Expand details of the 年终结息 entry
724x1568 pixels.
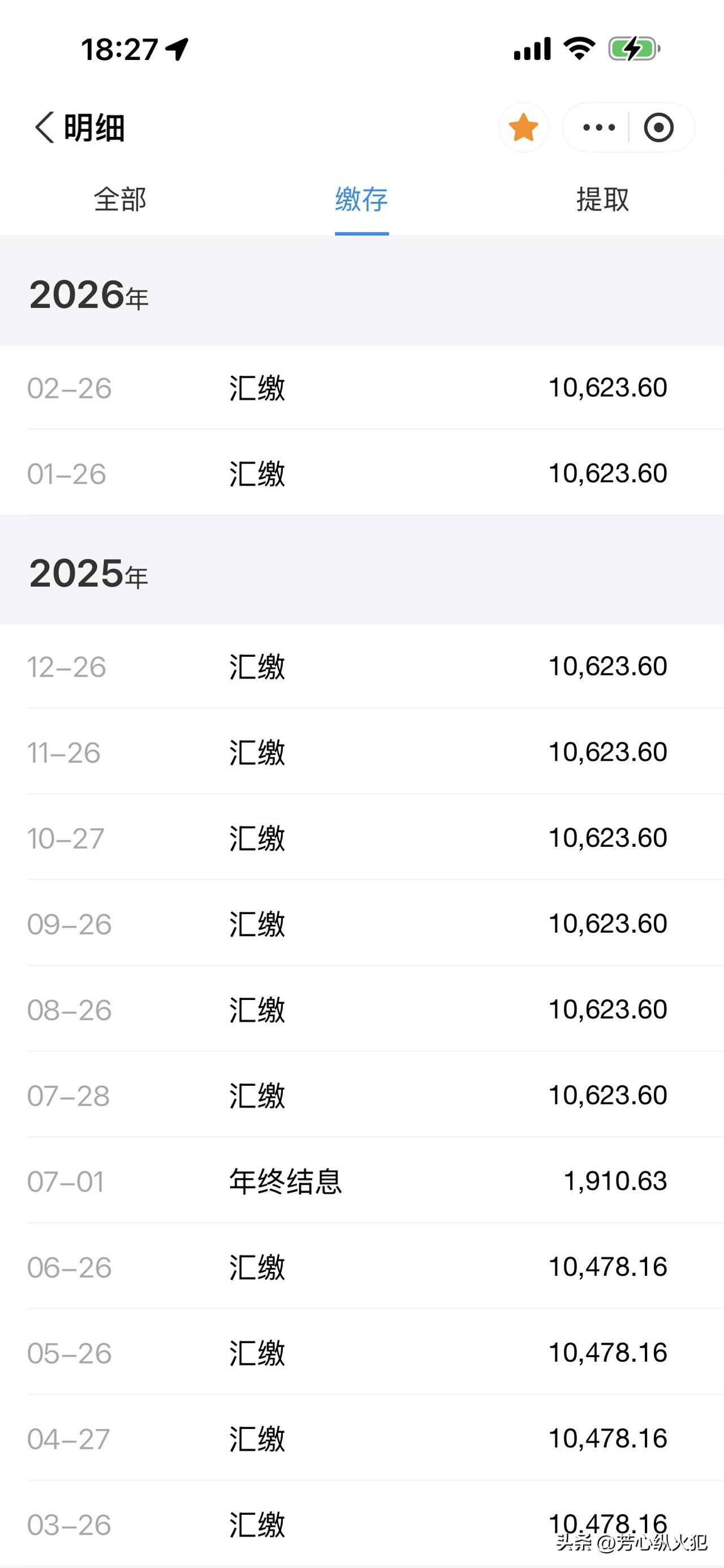361,1181
